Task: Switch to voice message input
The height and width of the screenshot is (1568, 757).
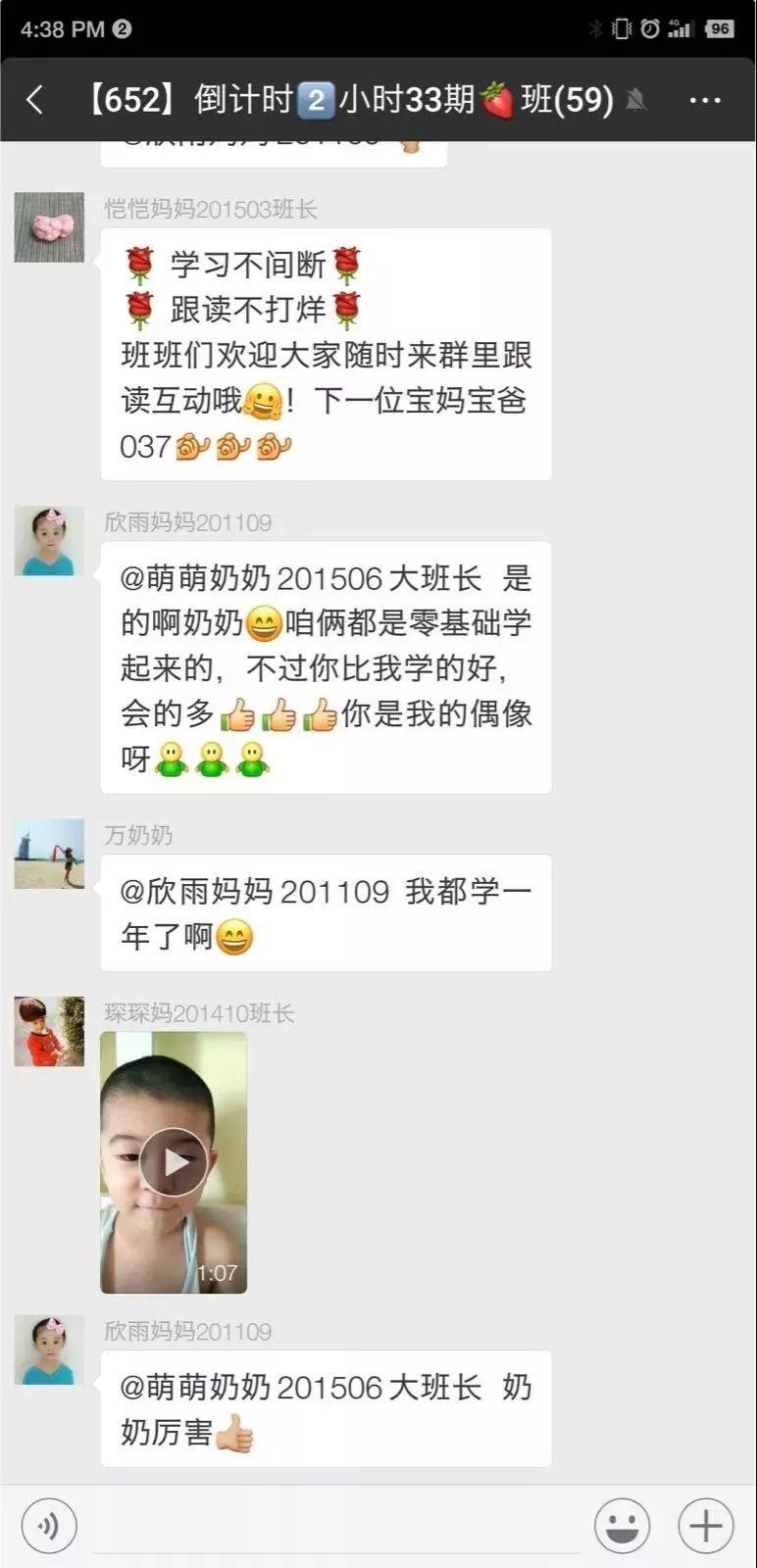Action: 48,1525
